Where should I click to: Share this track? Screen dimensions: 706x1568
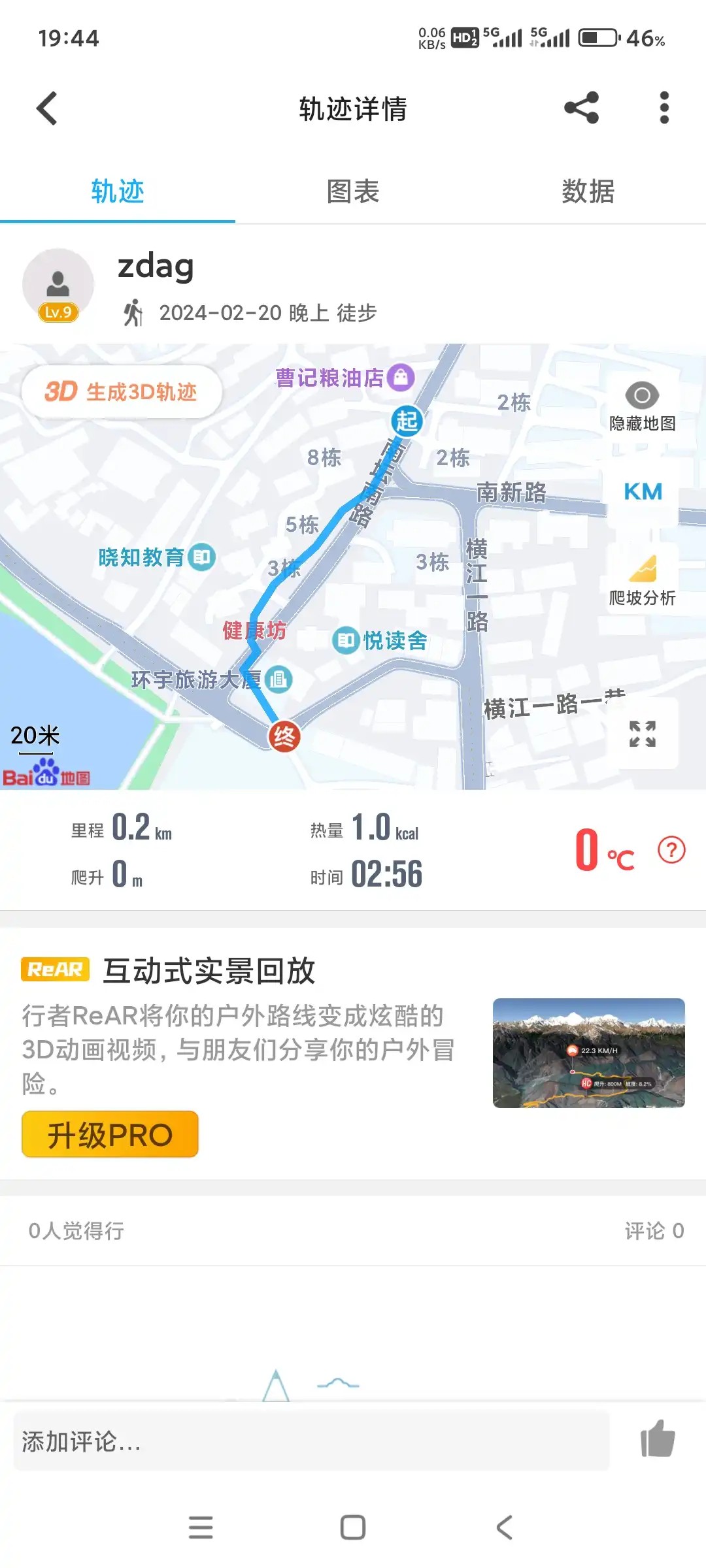(581, 108)
